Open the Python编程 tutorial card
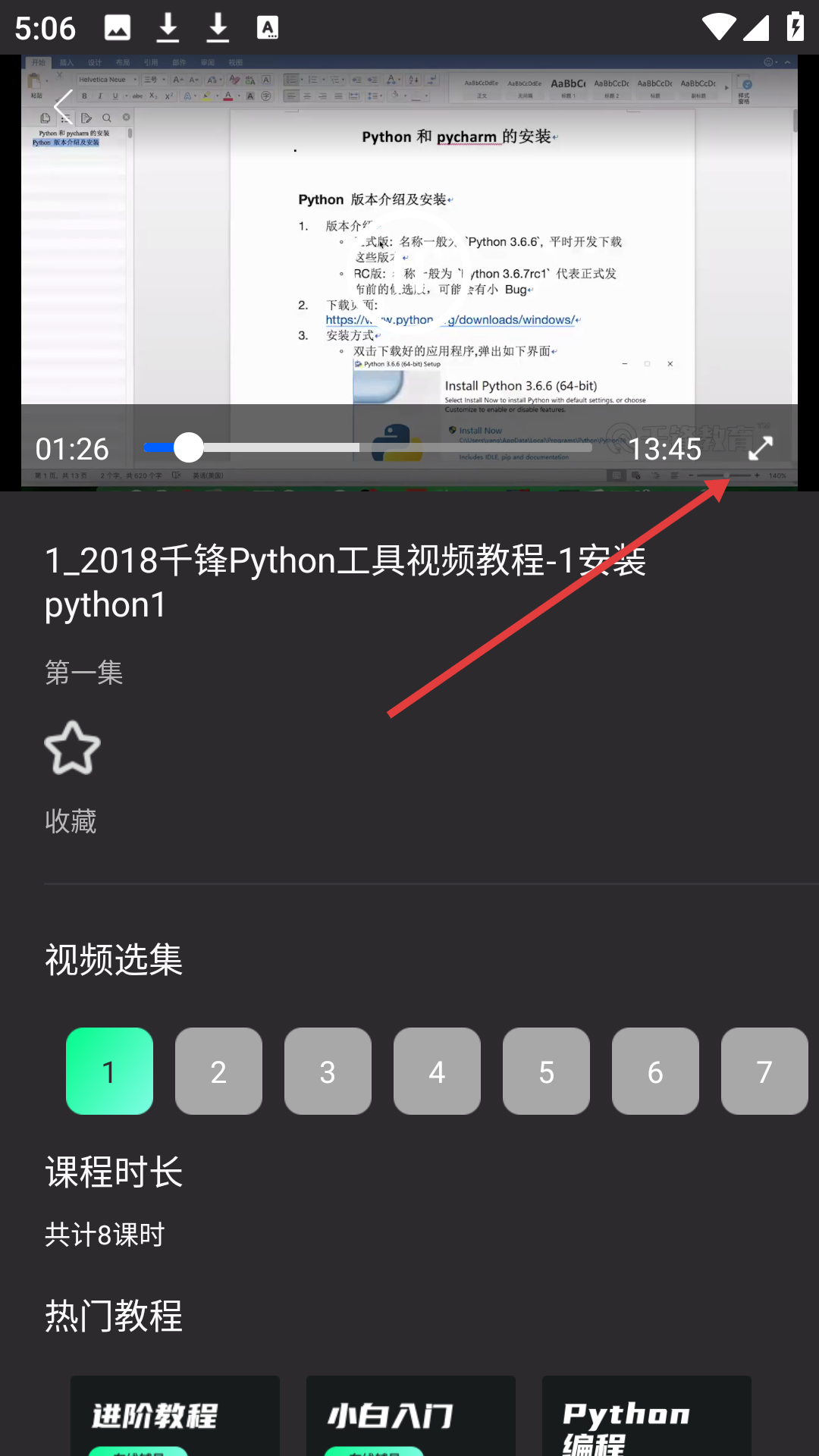Image resolution: width=819 pixels, height=1456 pixels. 646,1415
